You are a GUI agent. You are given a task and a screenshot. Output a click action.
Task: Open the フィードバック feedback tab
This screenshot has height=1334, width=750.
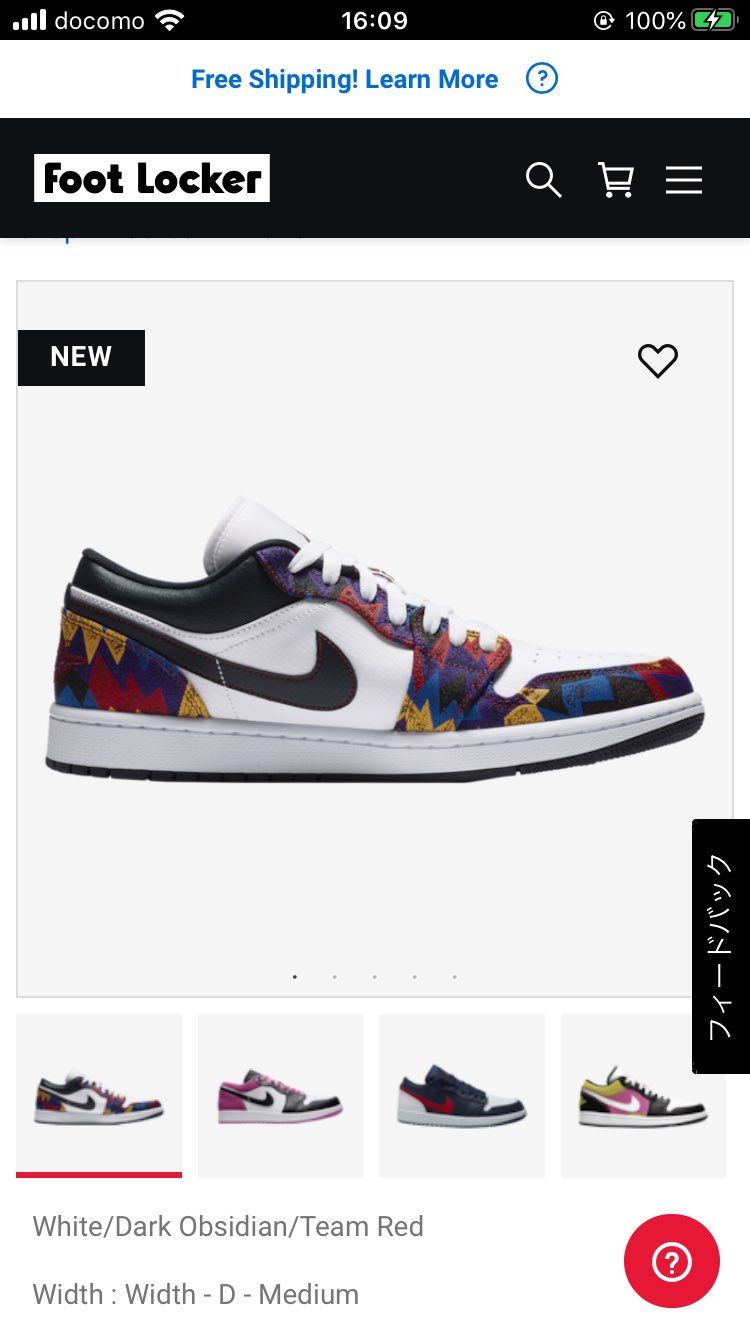720,946
